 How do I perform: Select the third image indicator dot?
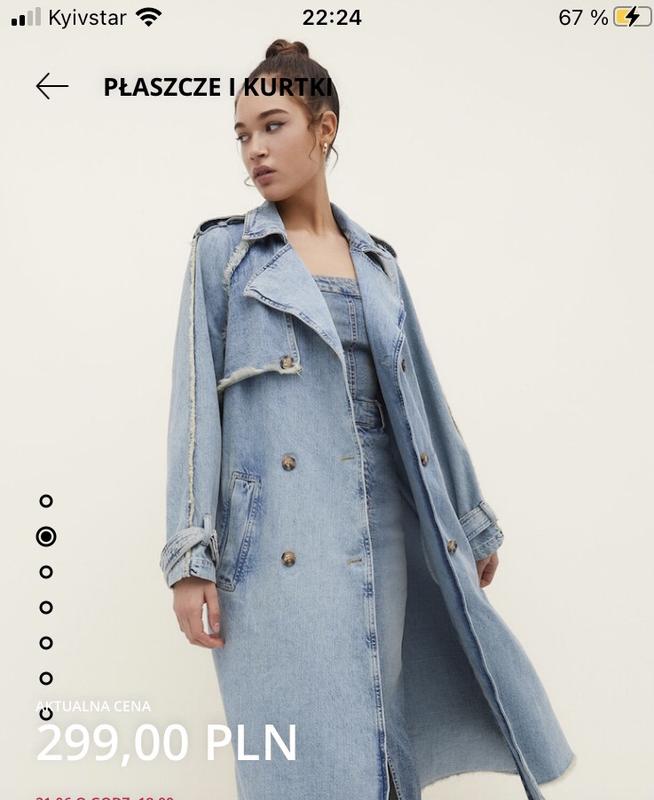[46, 572]
